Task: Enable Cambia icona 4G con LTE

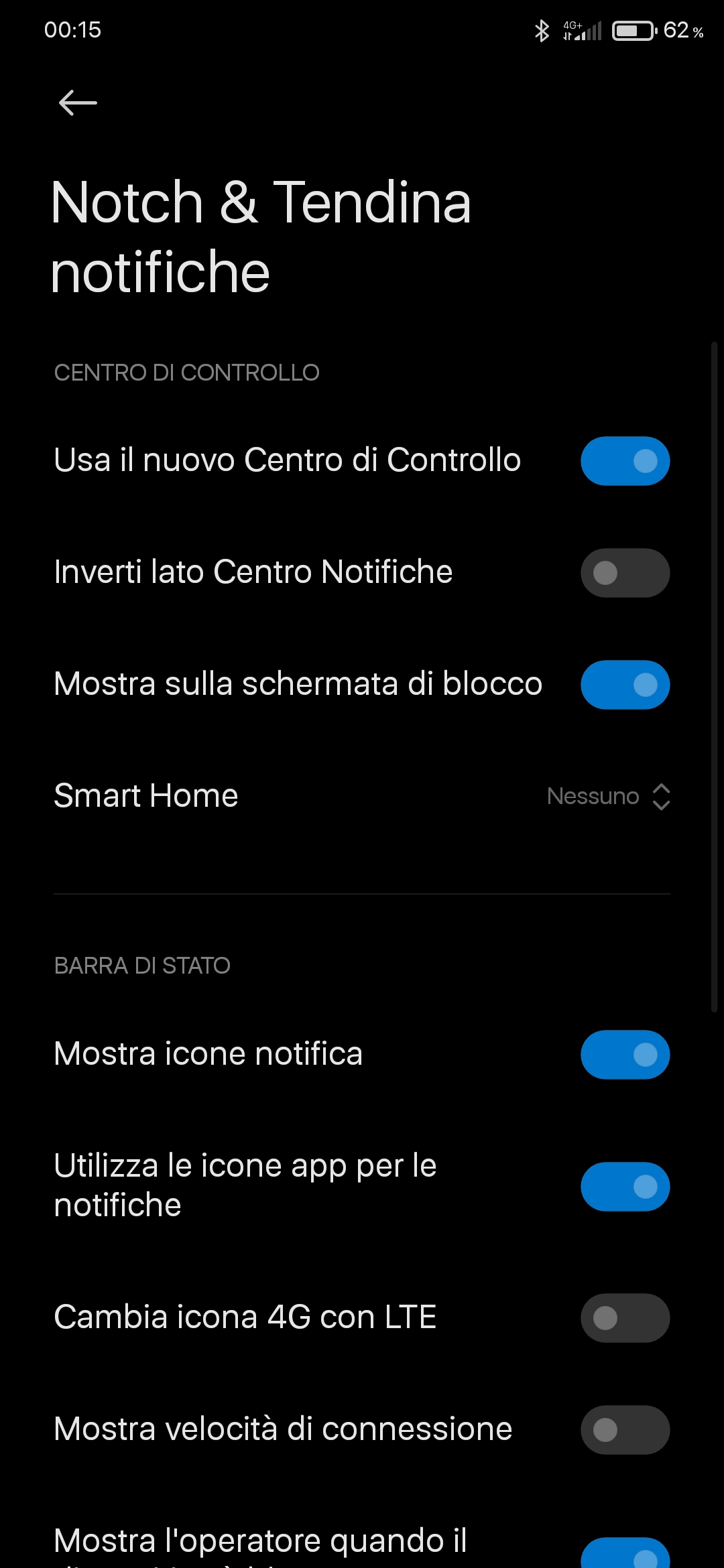Action: tap(625, 1318)
